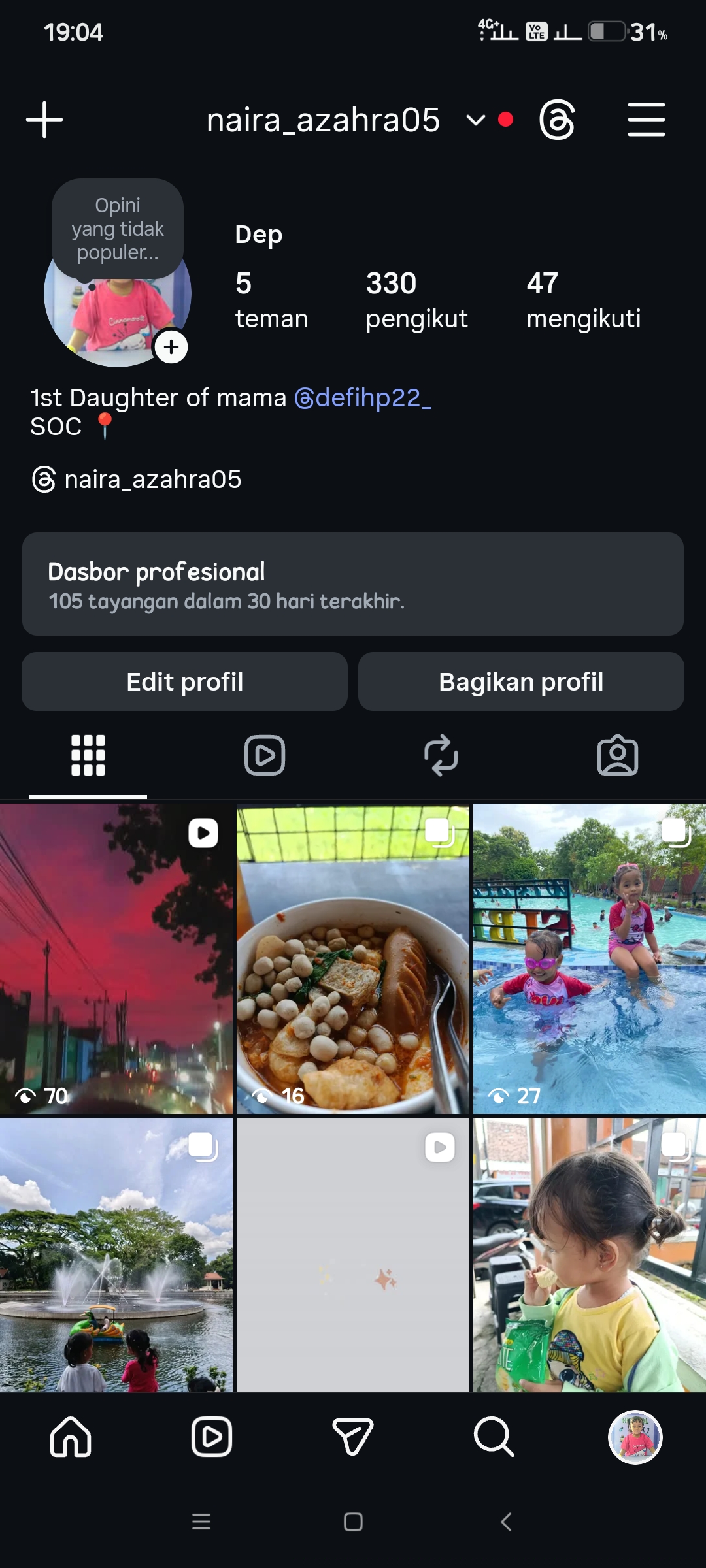Add to story via profile picture plus
Screen dimensions: 706x1568
[171, 347]
